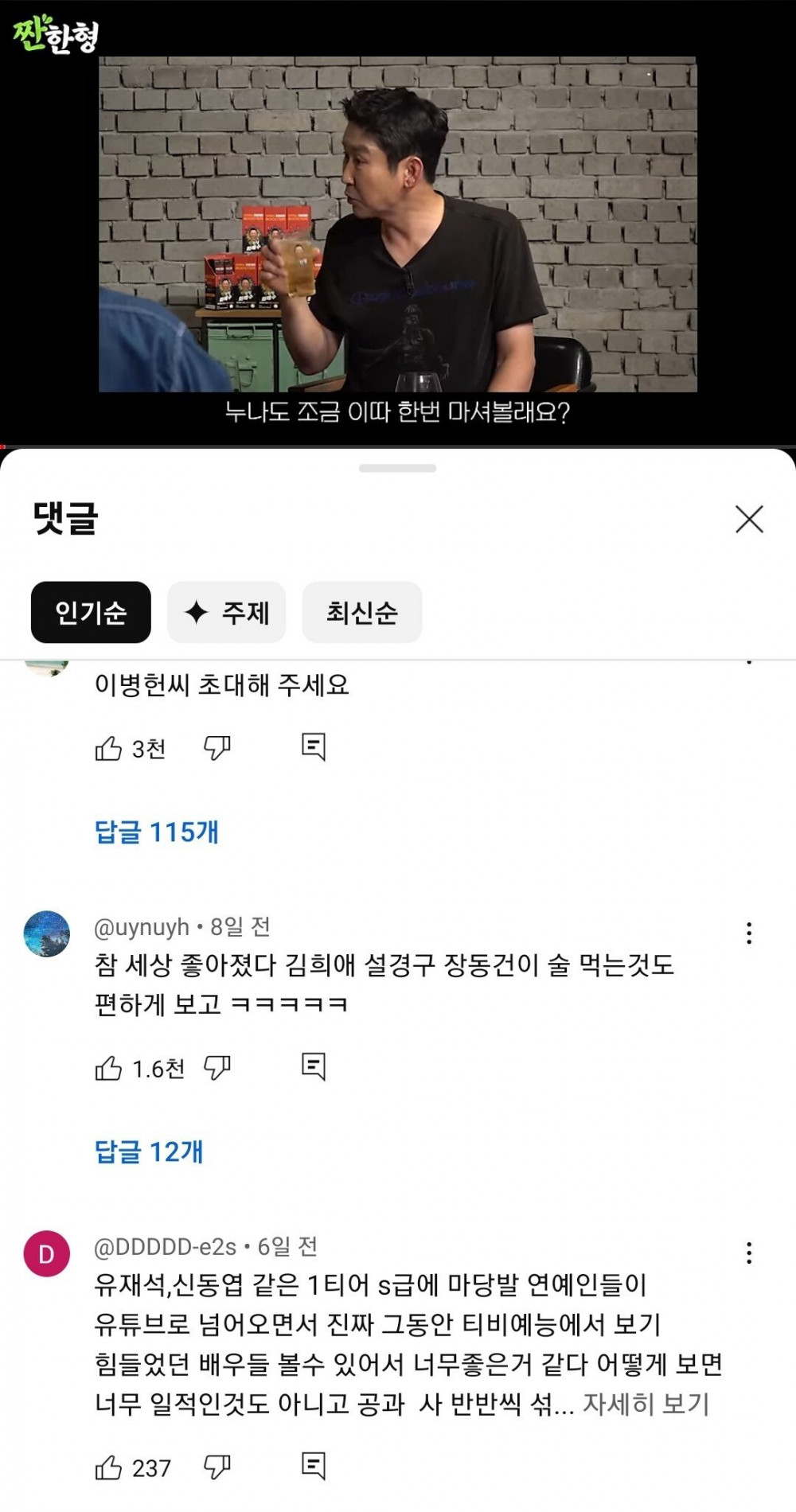Image resolution: width=796 pixels, height=1512 pixels.
Task: Open options menu for @uynuyh's comment
Action: click(748, 933)
